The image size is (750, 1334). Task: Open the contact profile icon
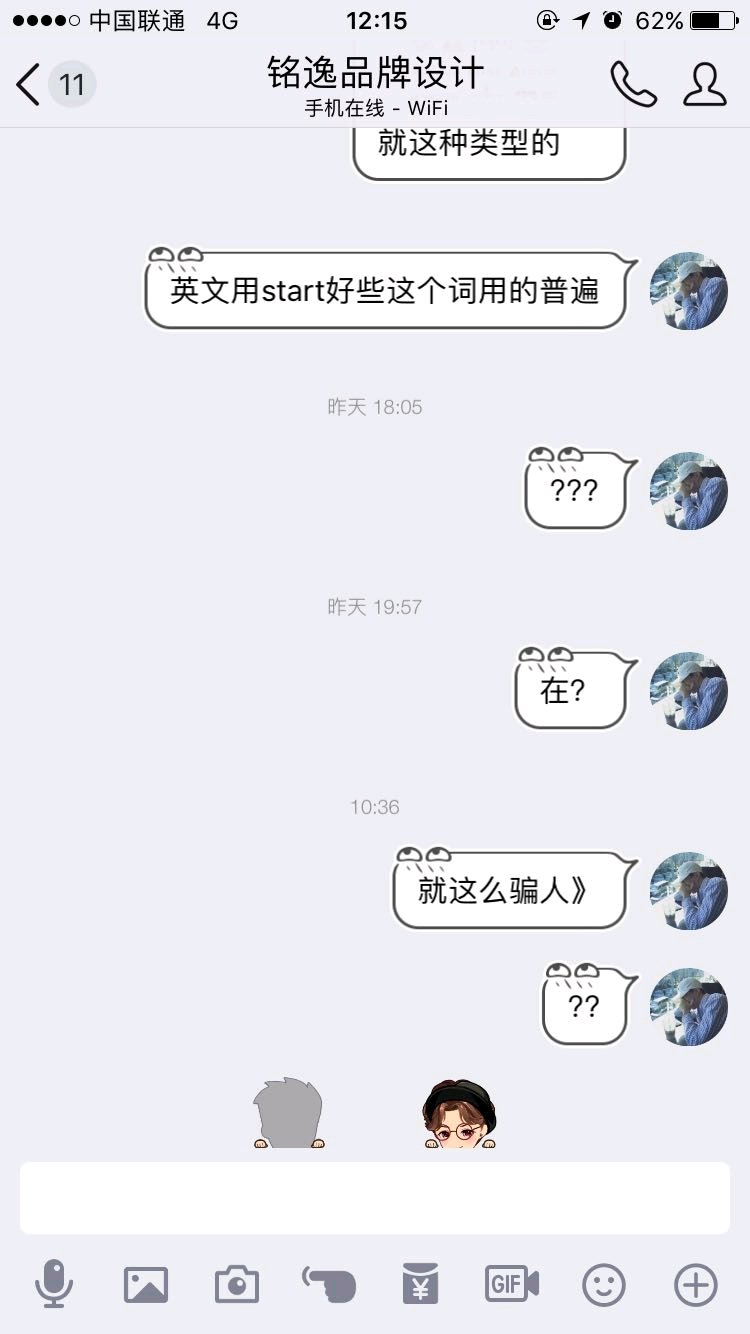point(705,85)
